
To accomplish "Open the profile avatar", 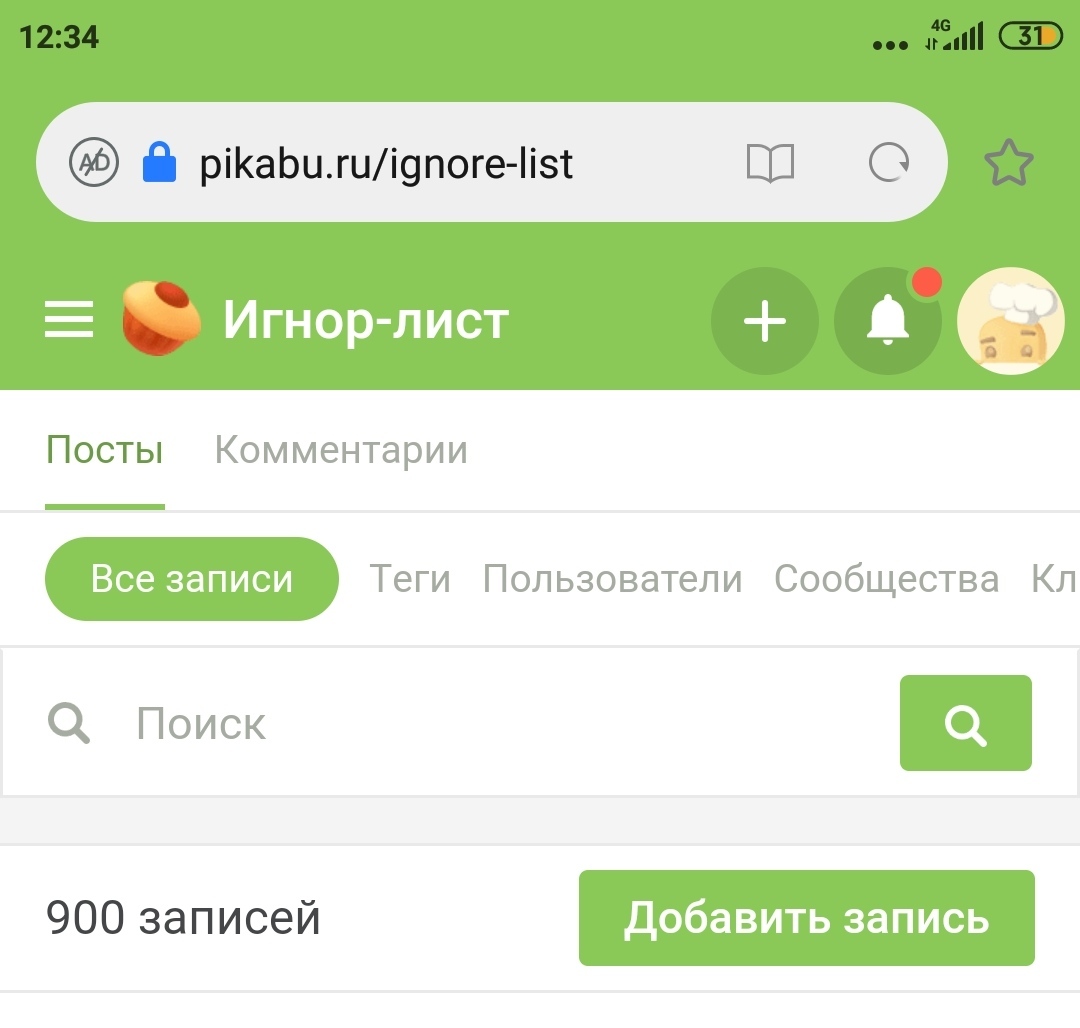I will click(x=1010, y=322).
